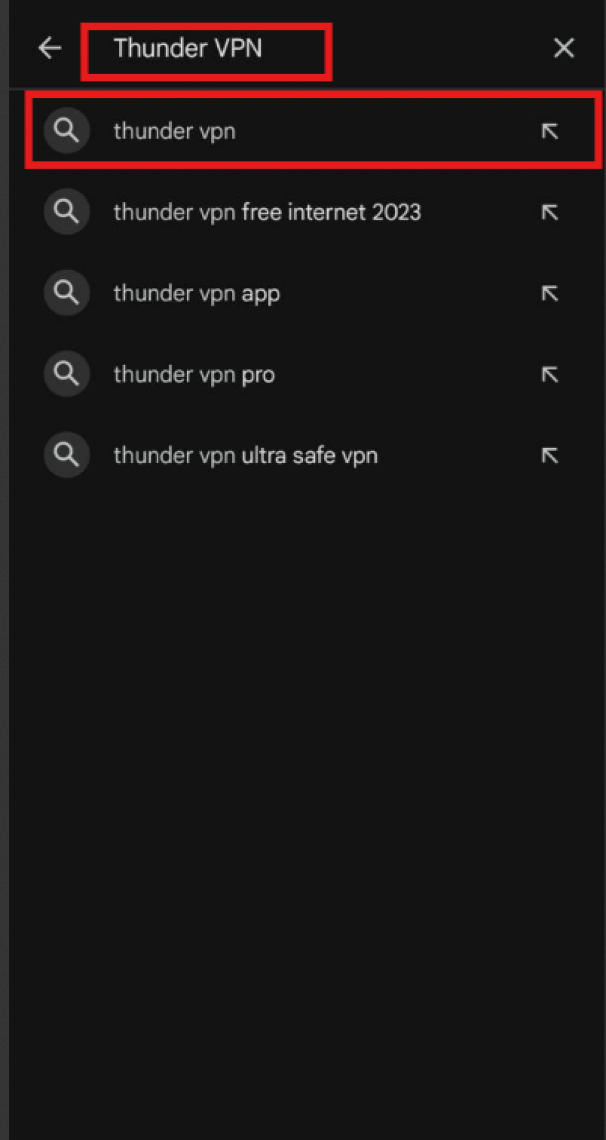This screenshot has width=606, height=1140.
Task: Tap arrow beside 'thunder vpn ultra safe vpn'
Action: coord(549,456)
